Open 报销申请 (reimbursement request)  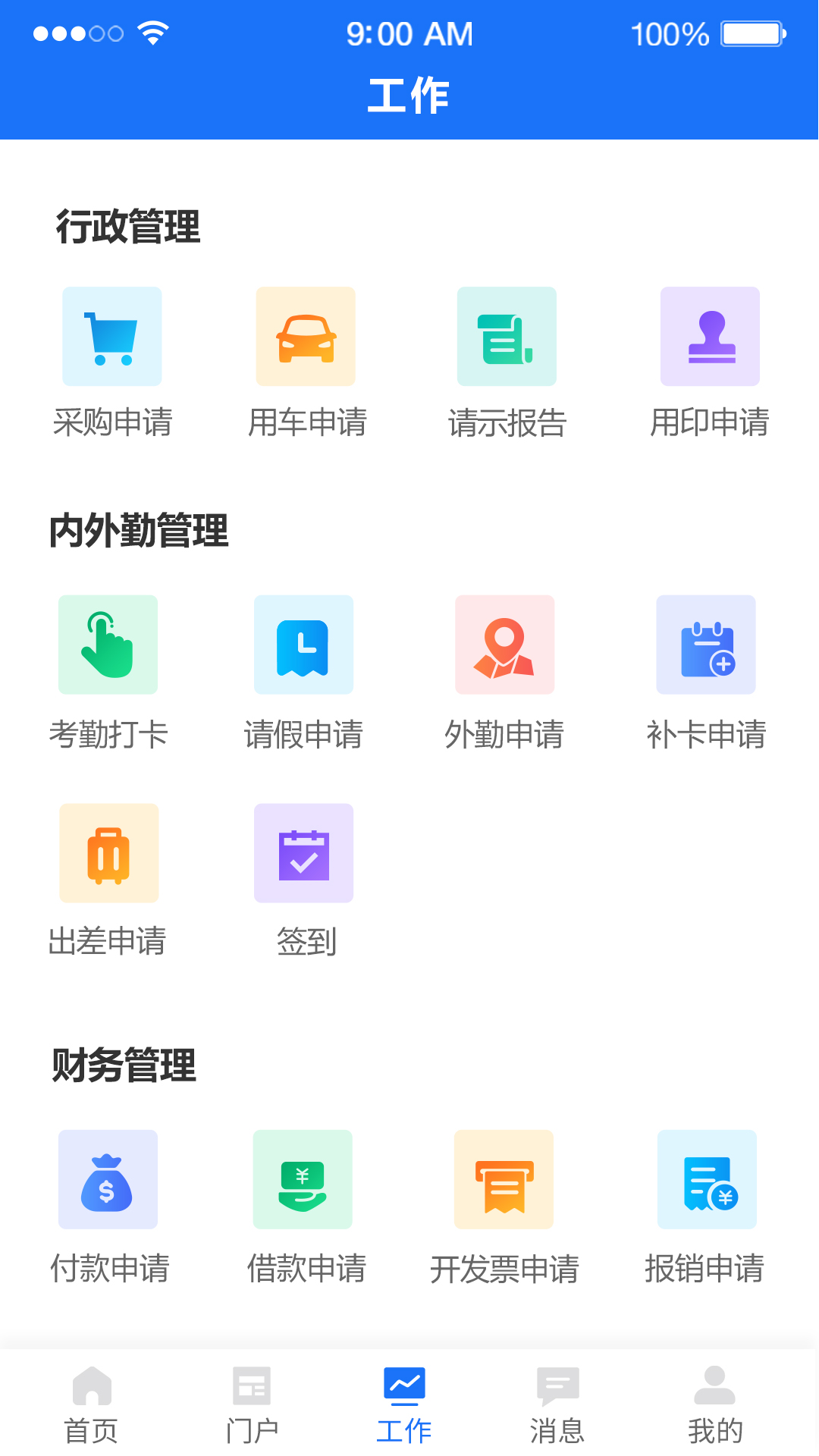[x=707, y=1179]
